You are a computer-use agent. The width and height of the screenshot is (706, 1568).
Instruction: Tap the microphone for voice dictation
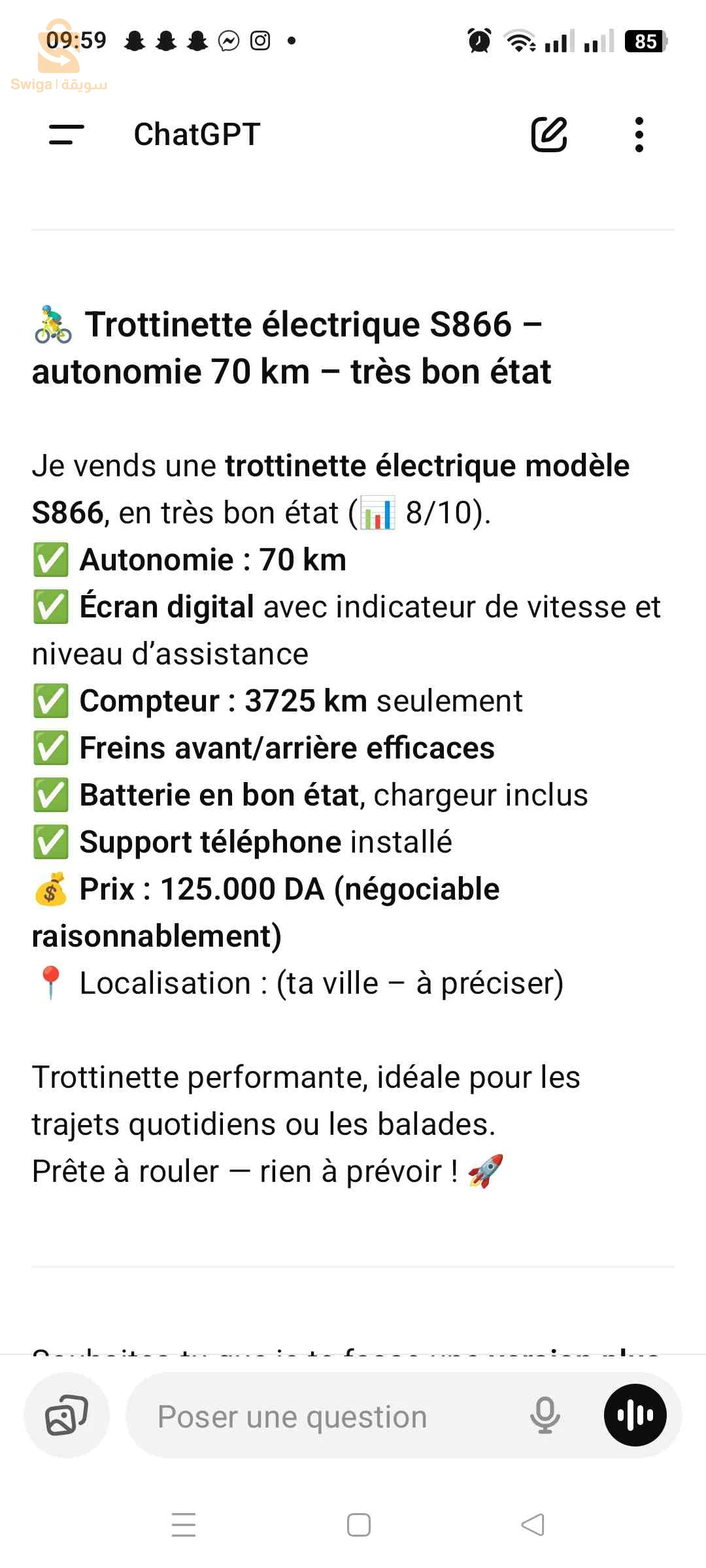pos(545,1415)
